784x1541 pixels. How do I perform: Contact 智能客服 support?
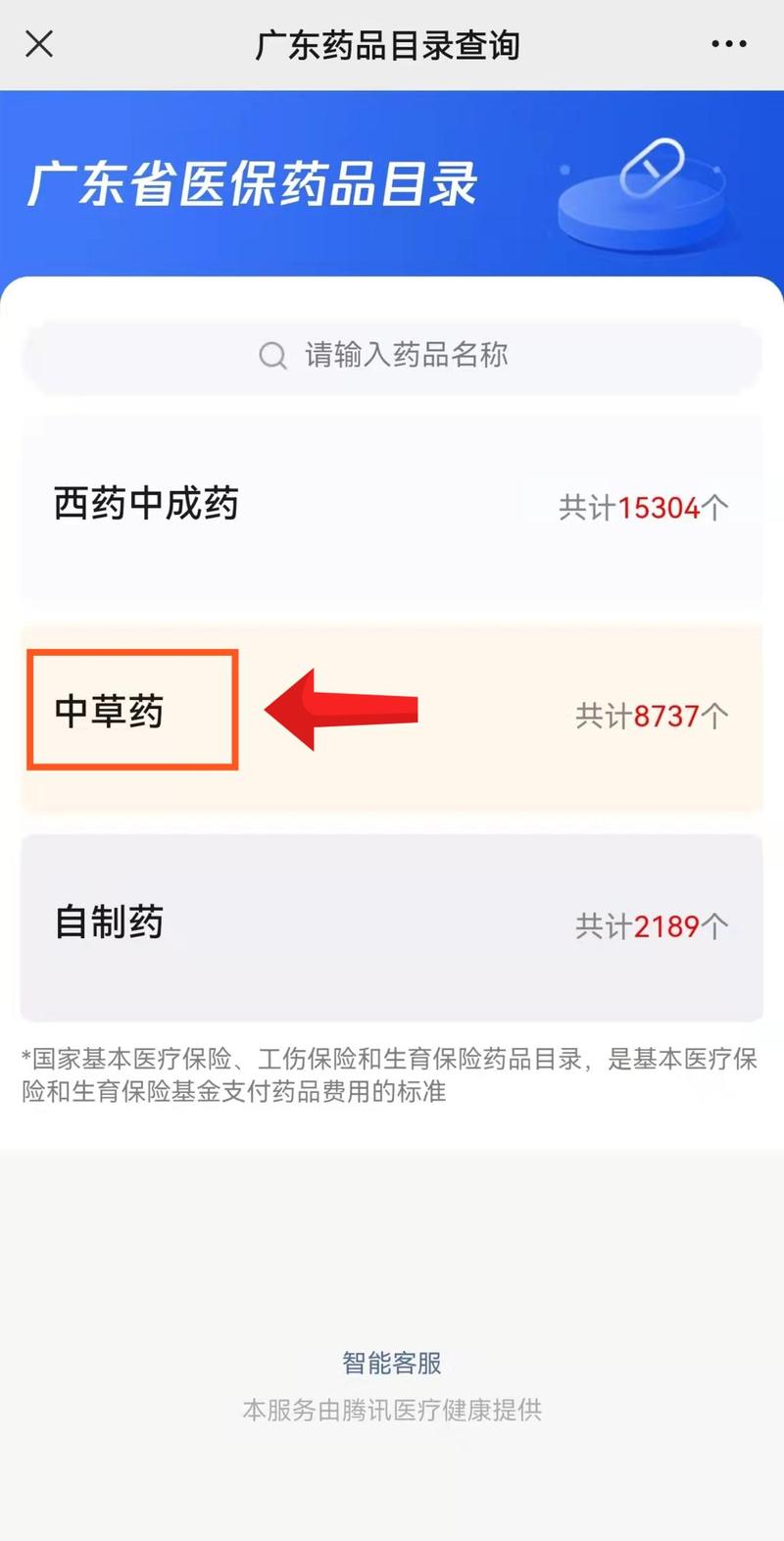tap(392, 1363)
